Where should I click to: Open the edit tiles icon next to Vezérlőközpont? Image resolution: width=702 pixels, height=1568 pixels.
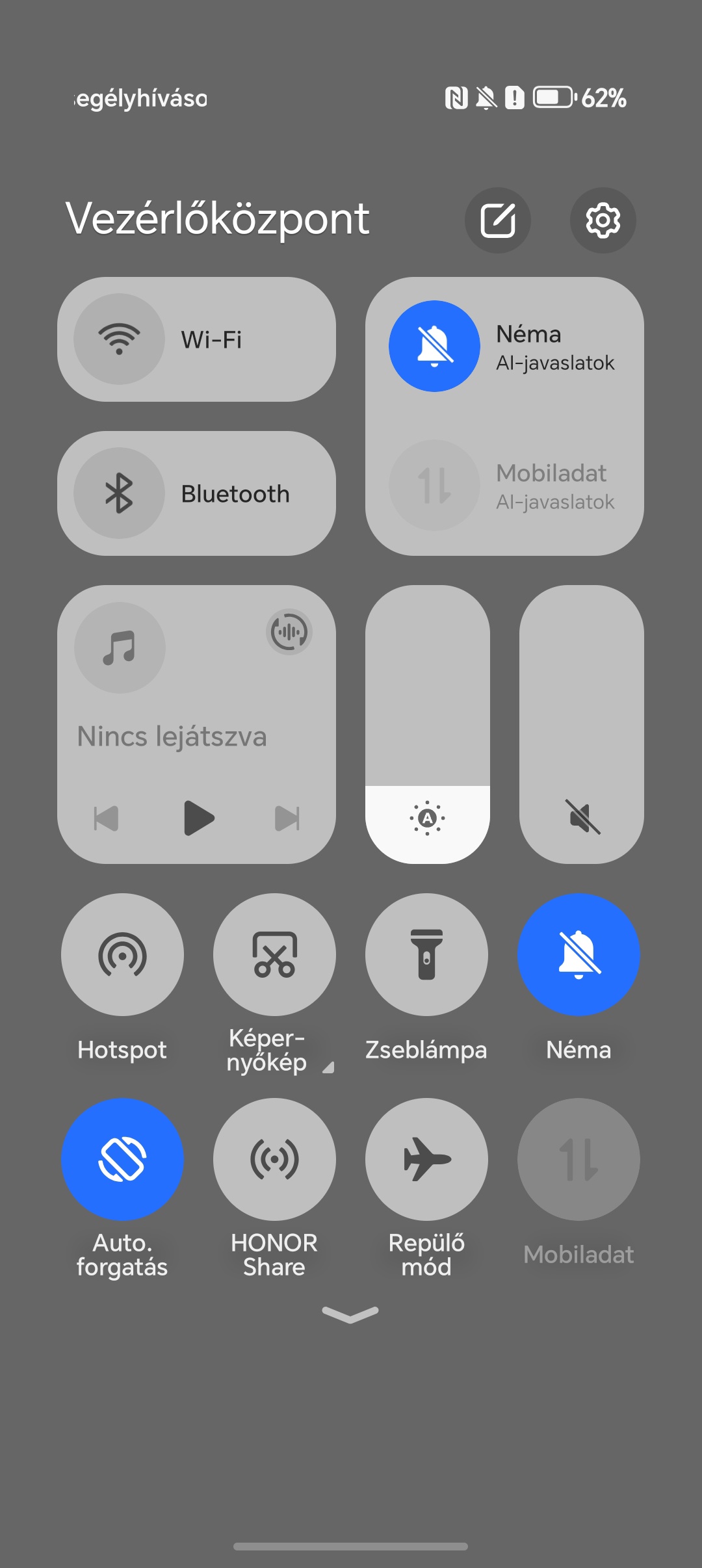click(498, 220)
